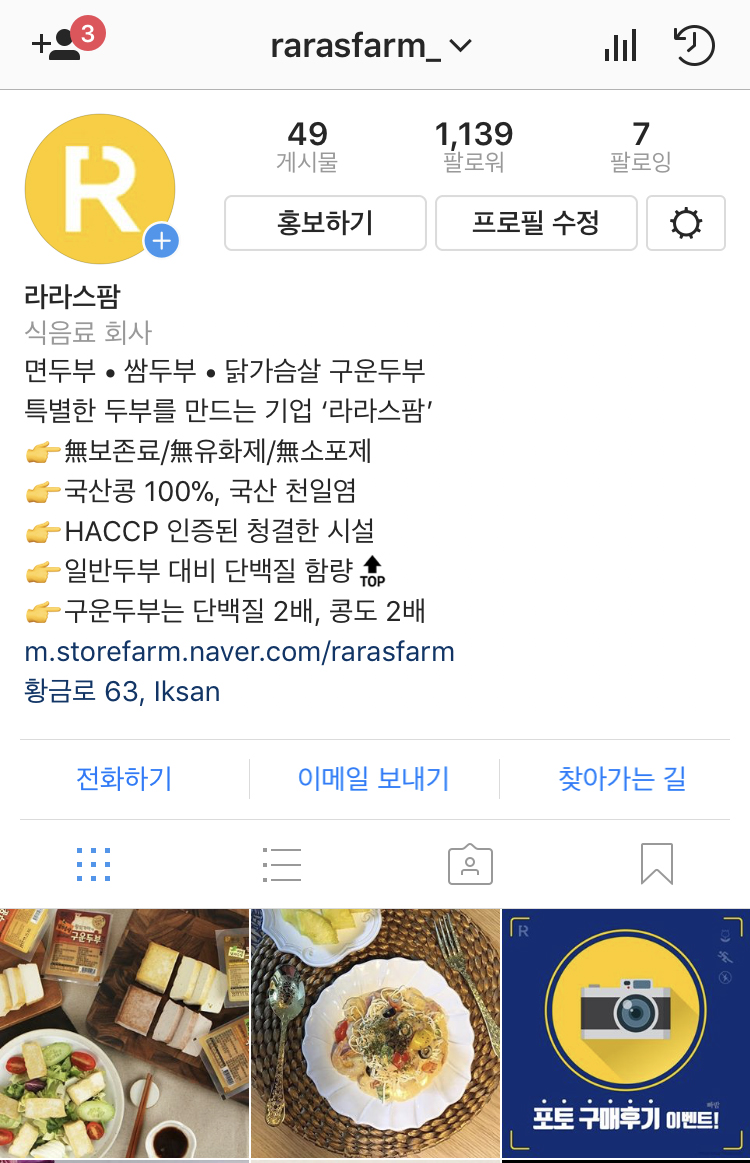Add a story via the plus on profile picture
Viewport: 750px width, 1163px height.
point(161,241)
